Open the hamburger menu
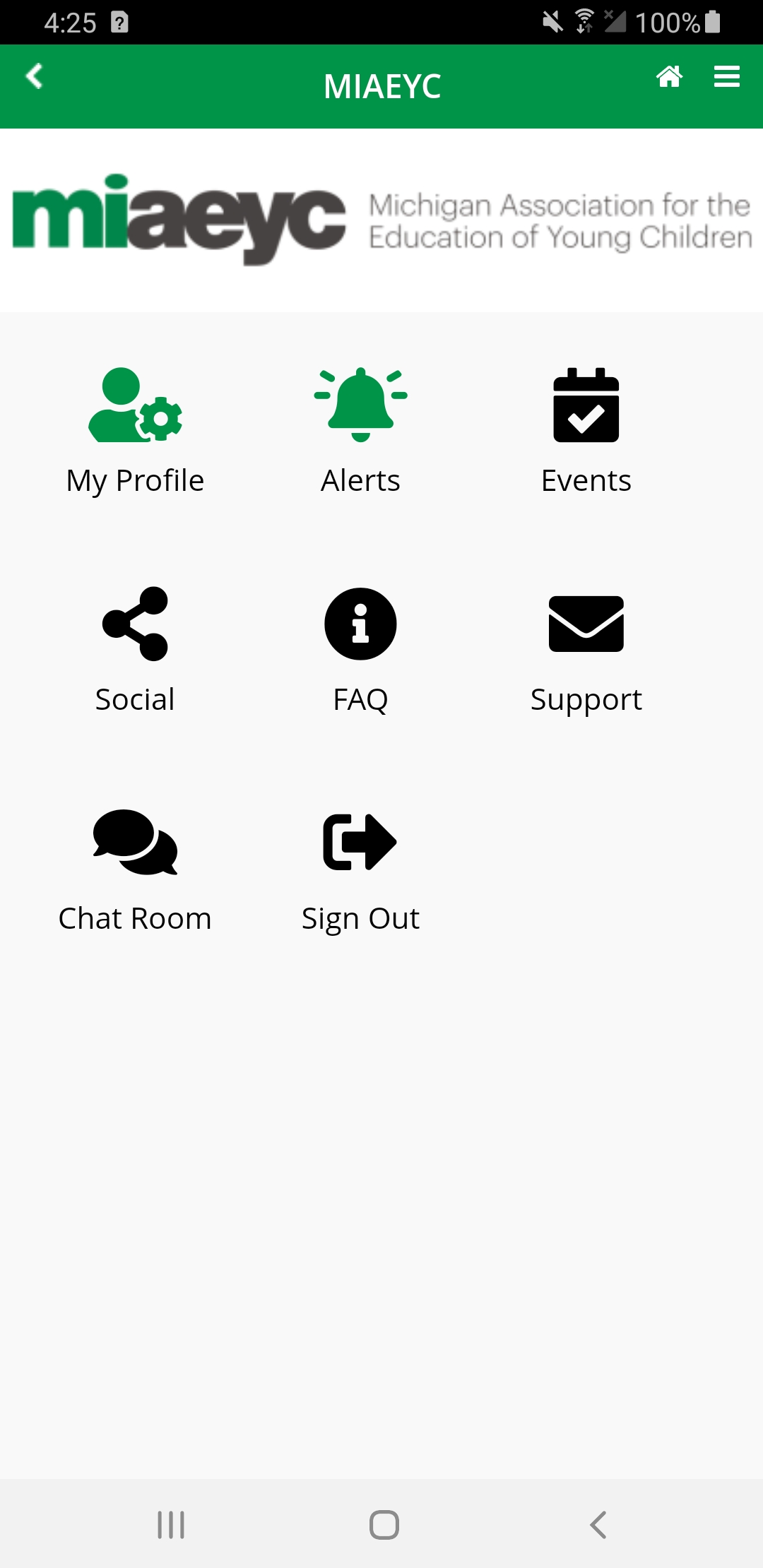Viewport: 763px width, 1568px height. pyautogui.click(x=727, y=76)
